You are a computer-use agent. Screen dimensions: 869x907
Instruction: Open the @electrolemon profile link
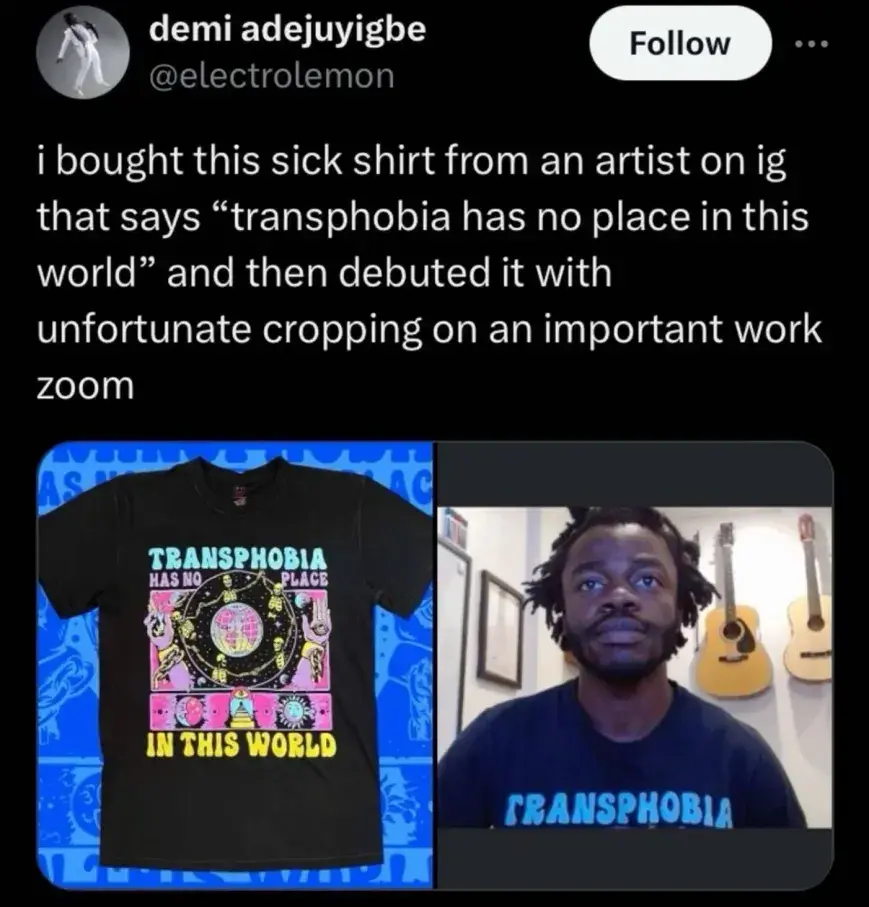click(x=271, y=75)
